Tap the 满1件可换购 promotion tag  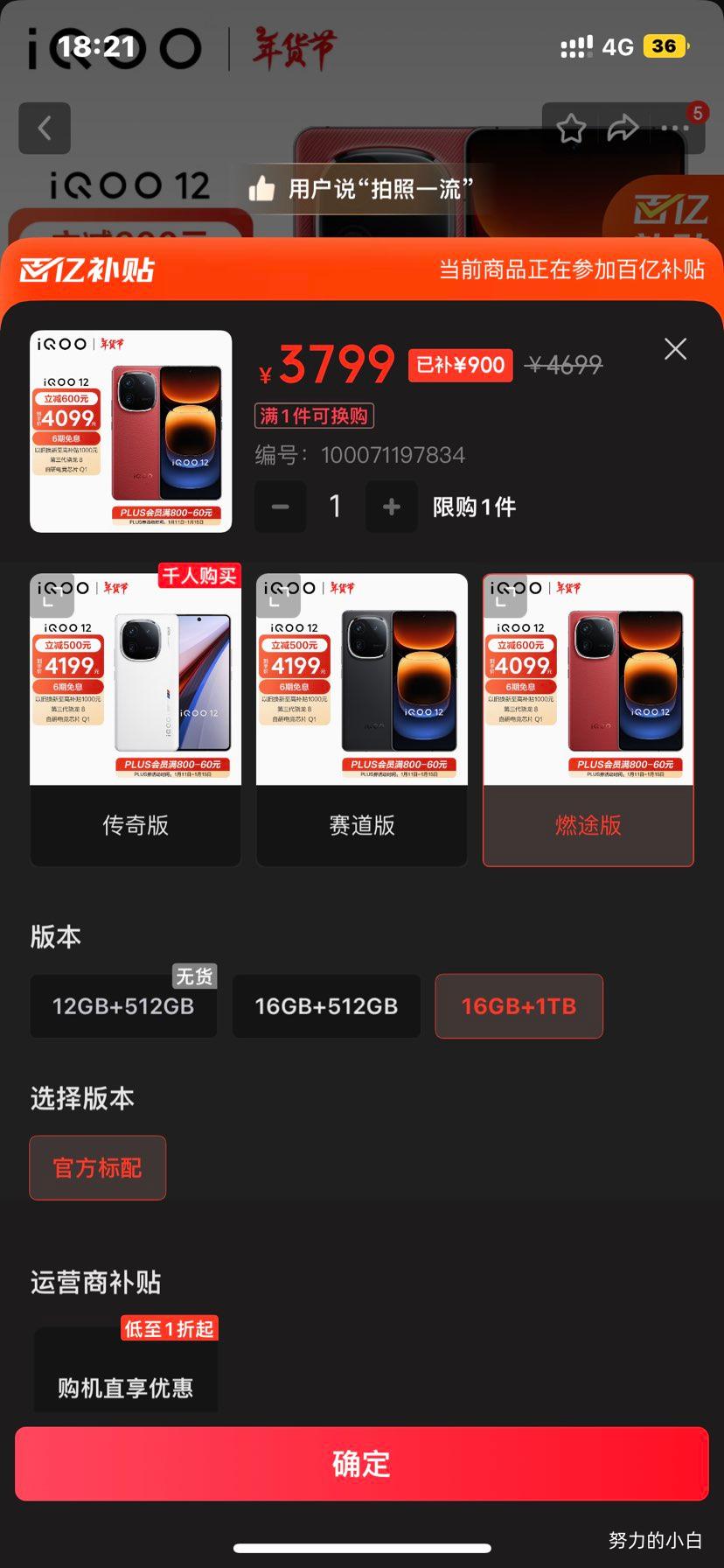click(x=313, y=416)
